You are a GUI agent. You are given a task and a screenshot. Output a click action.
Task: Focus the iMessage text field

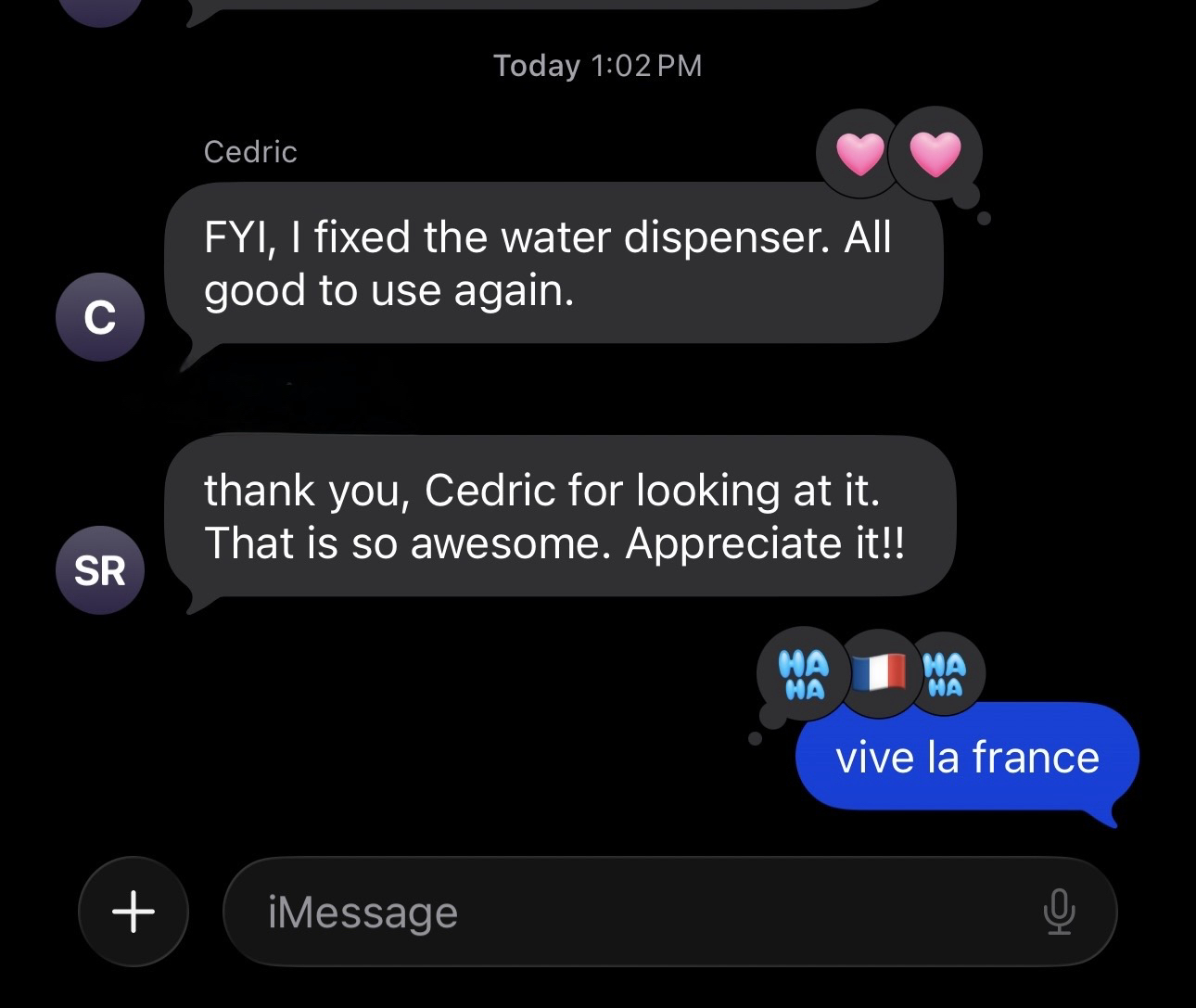[630, 912]
